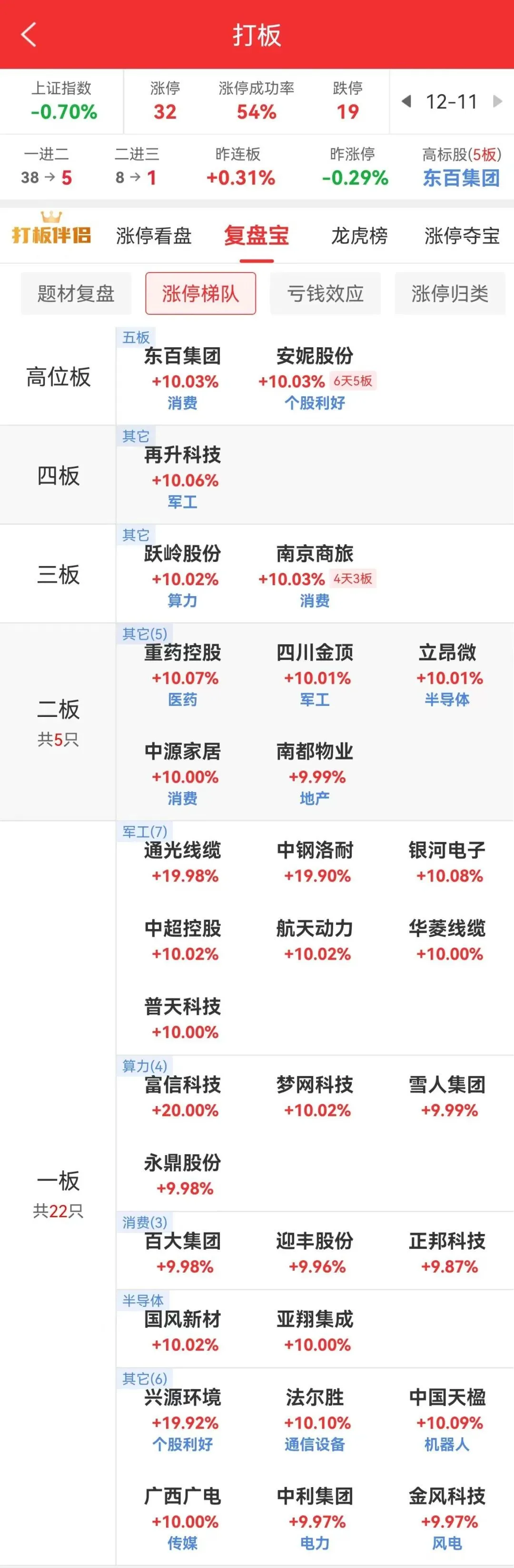The image size is (514, 1568).
Task: Open 富信科技 stock details
Action: point(183,1085)
